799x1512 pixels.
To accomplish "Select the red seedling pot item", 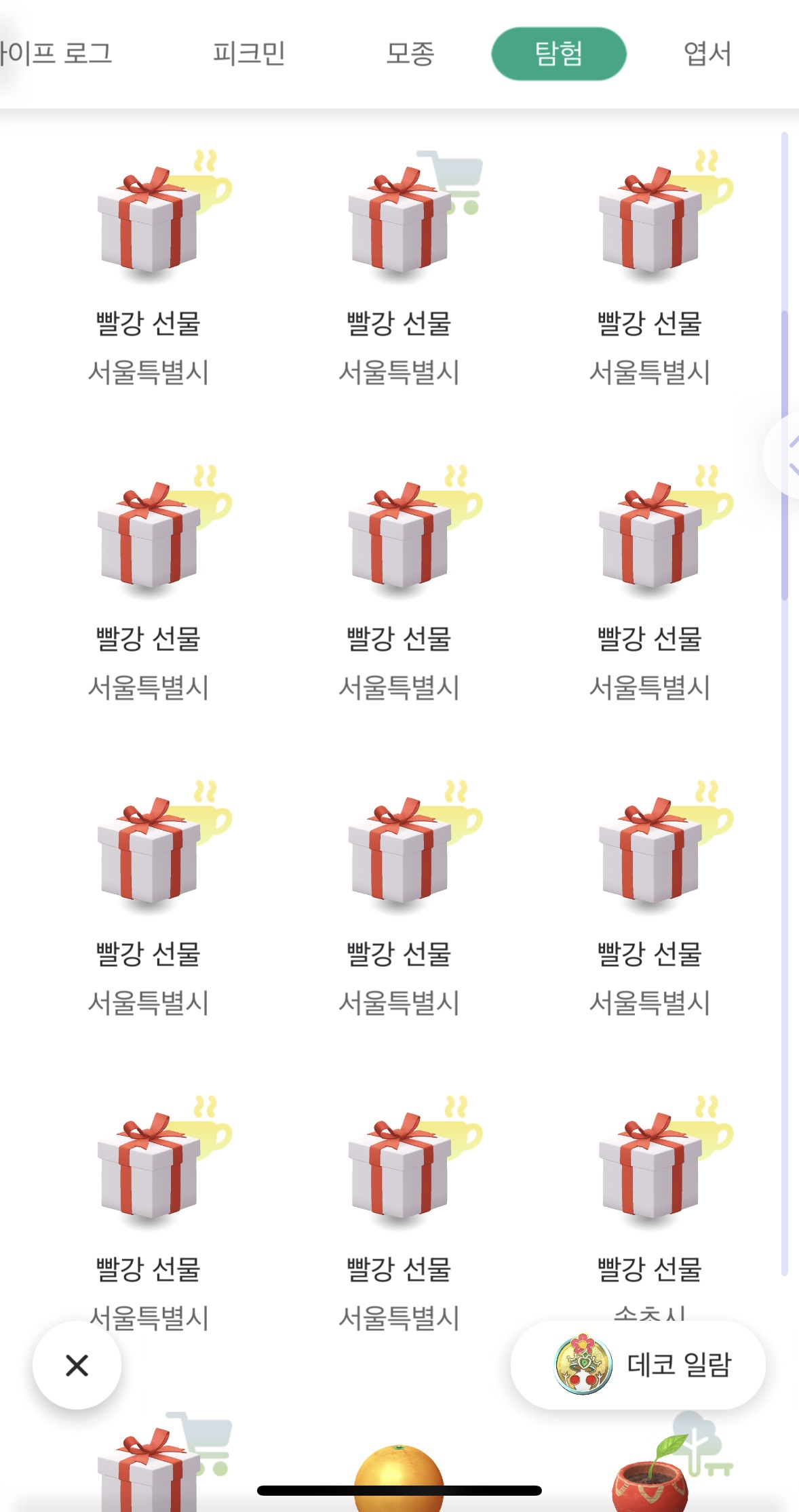I will (x=651, y=1471).
